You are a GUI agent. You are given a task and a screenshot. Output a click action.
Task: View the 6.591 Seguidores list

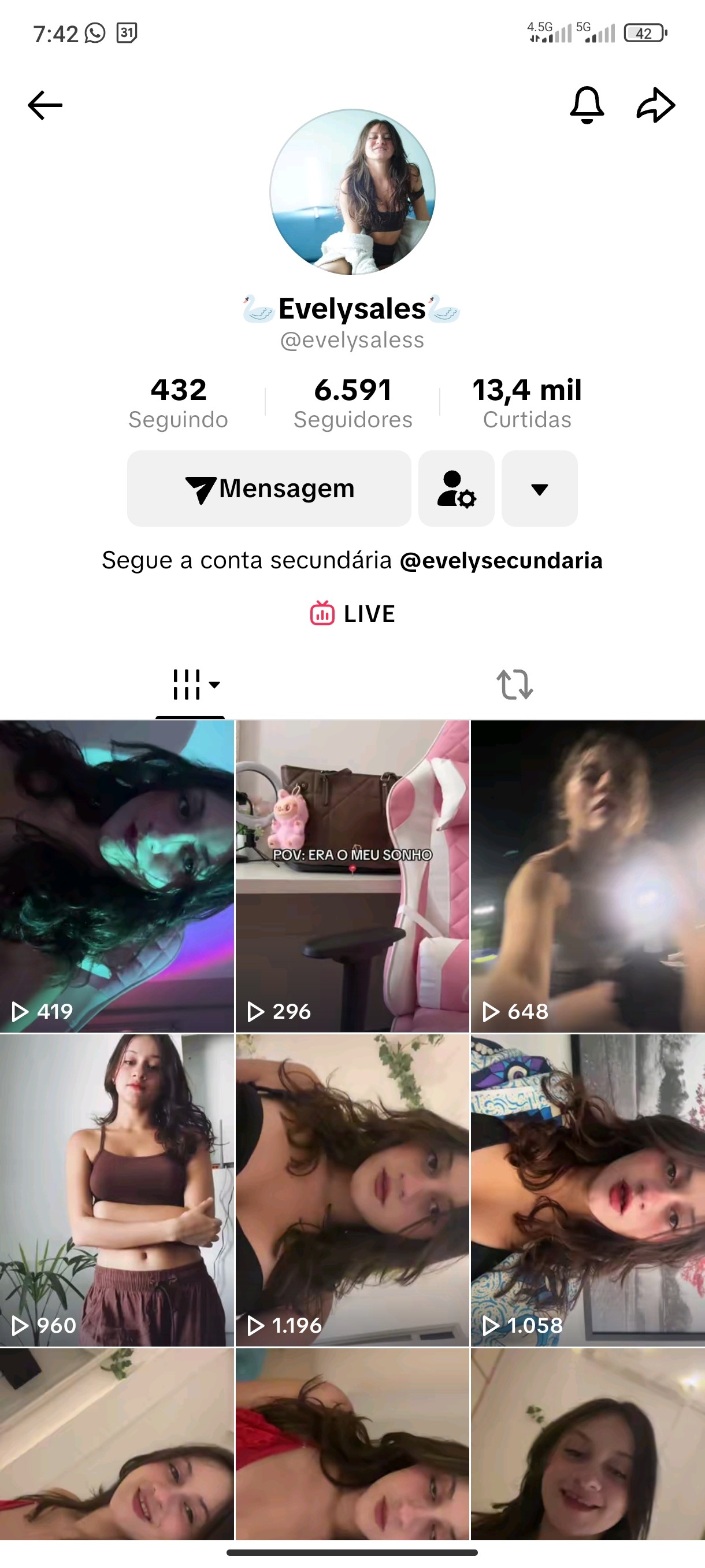(353, 402)
